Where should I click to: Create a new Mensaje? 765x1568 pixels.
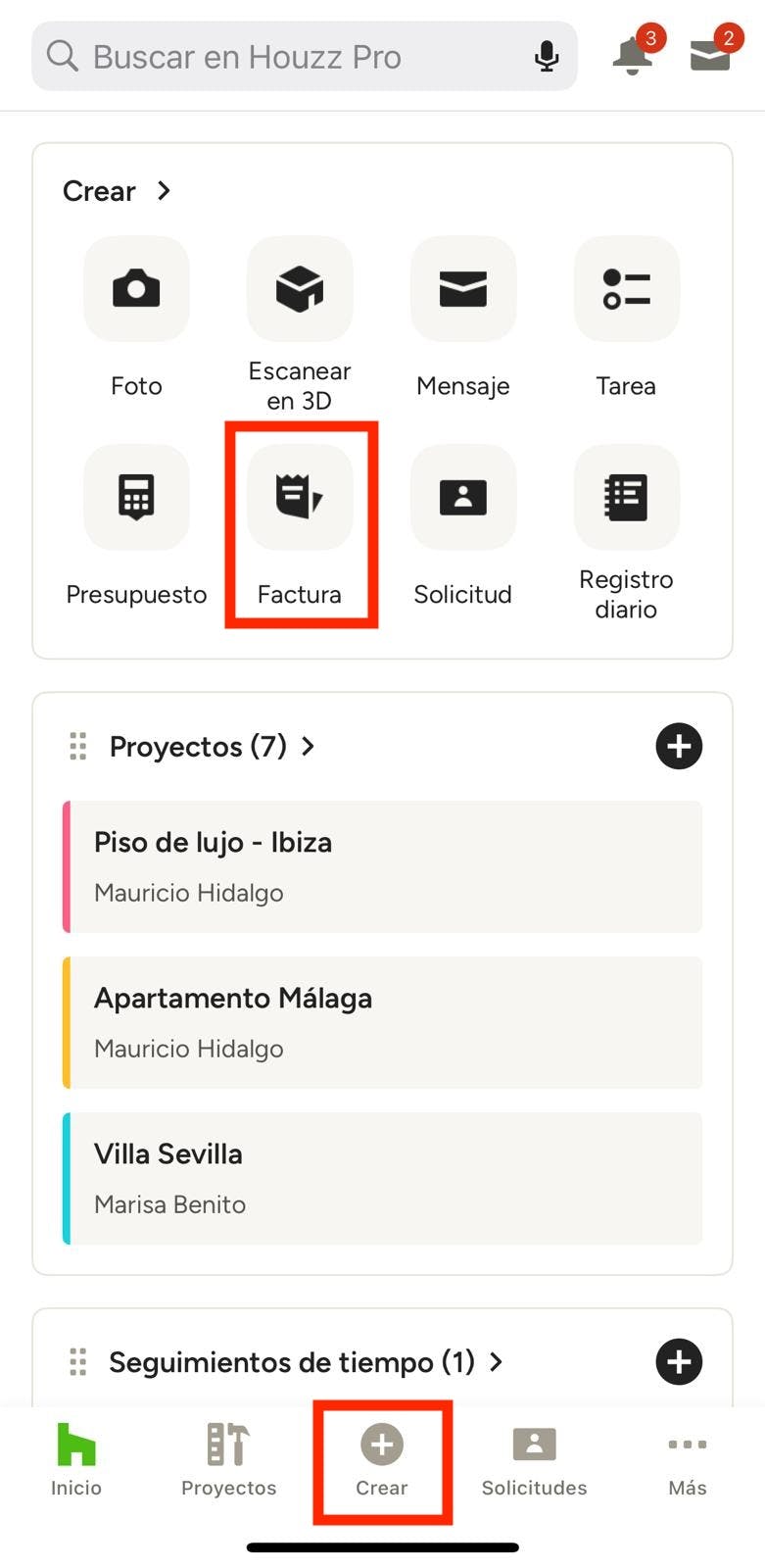(463, 289)
